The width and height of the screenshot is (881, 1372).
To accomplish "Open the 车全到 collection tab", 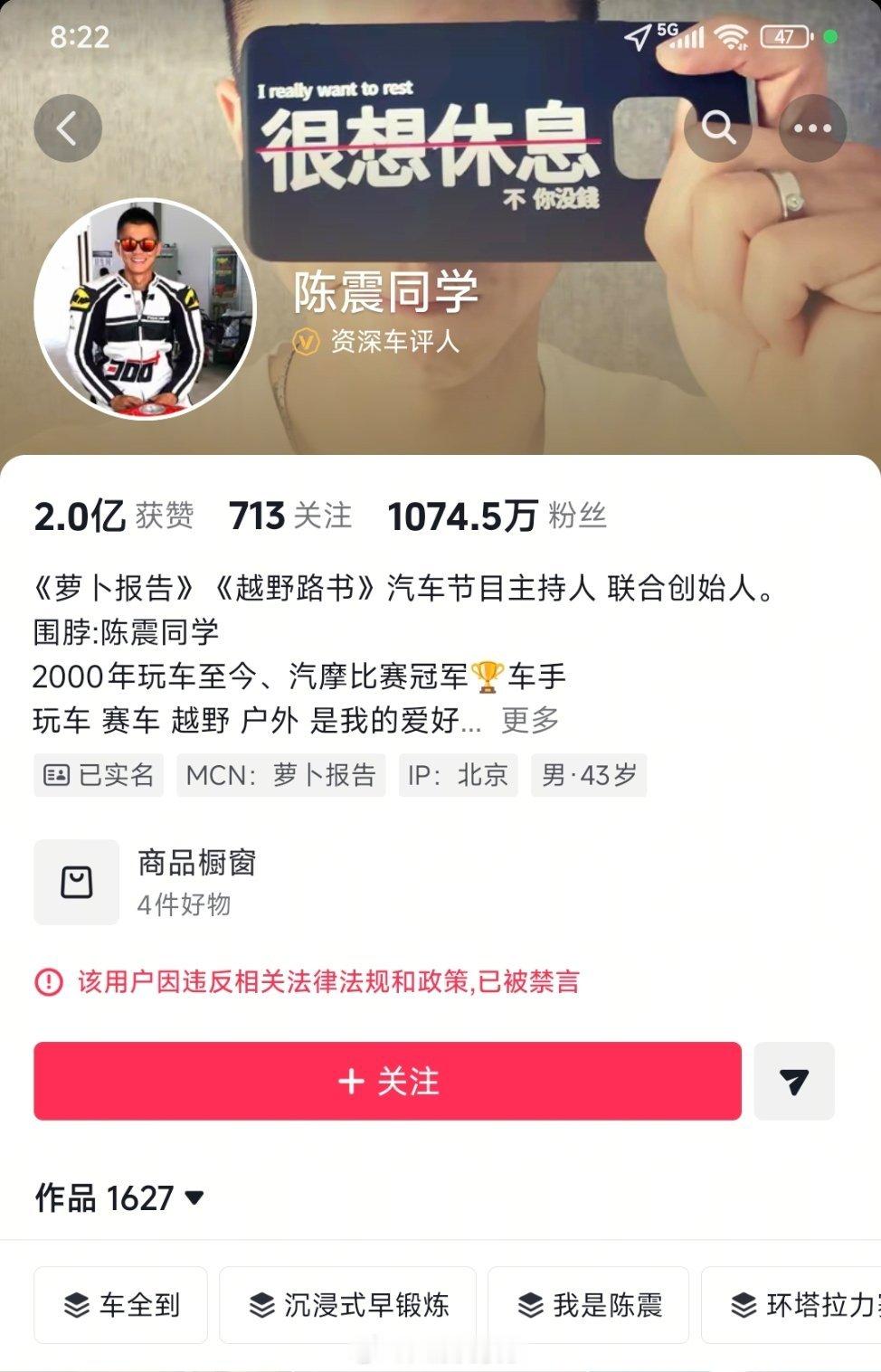I will (120, 1305).
